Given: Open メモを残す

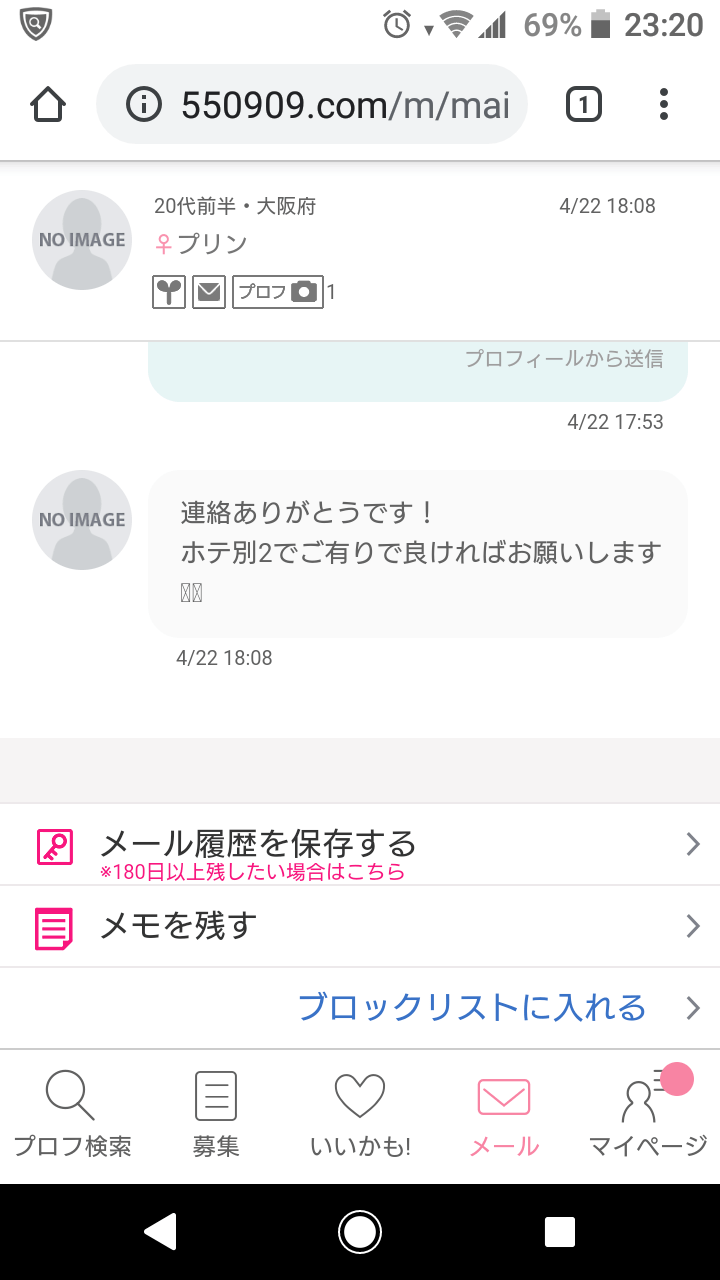Looking at the screenshot, I should click(x=360, y=927).
